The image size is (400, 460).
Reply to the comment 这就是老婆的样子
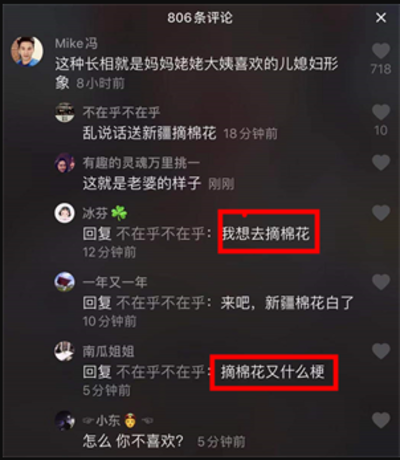pyautogui.click(x=142, y=183)
